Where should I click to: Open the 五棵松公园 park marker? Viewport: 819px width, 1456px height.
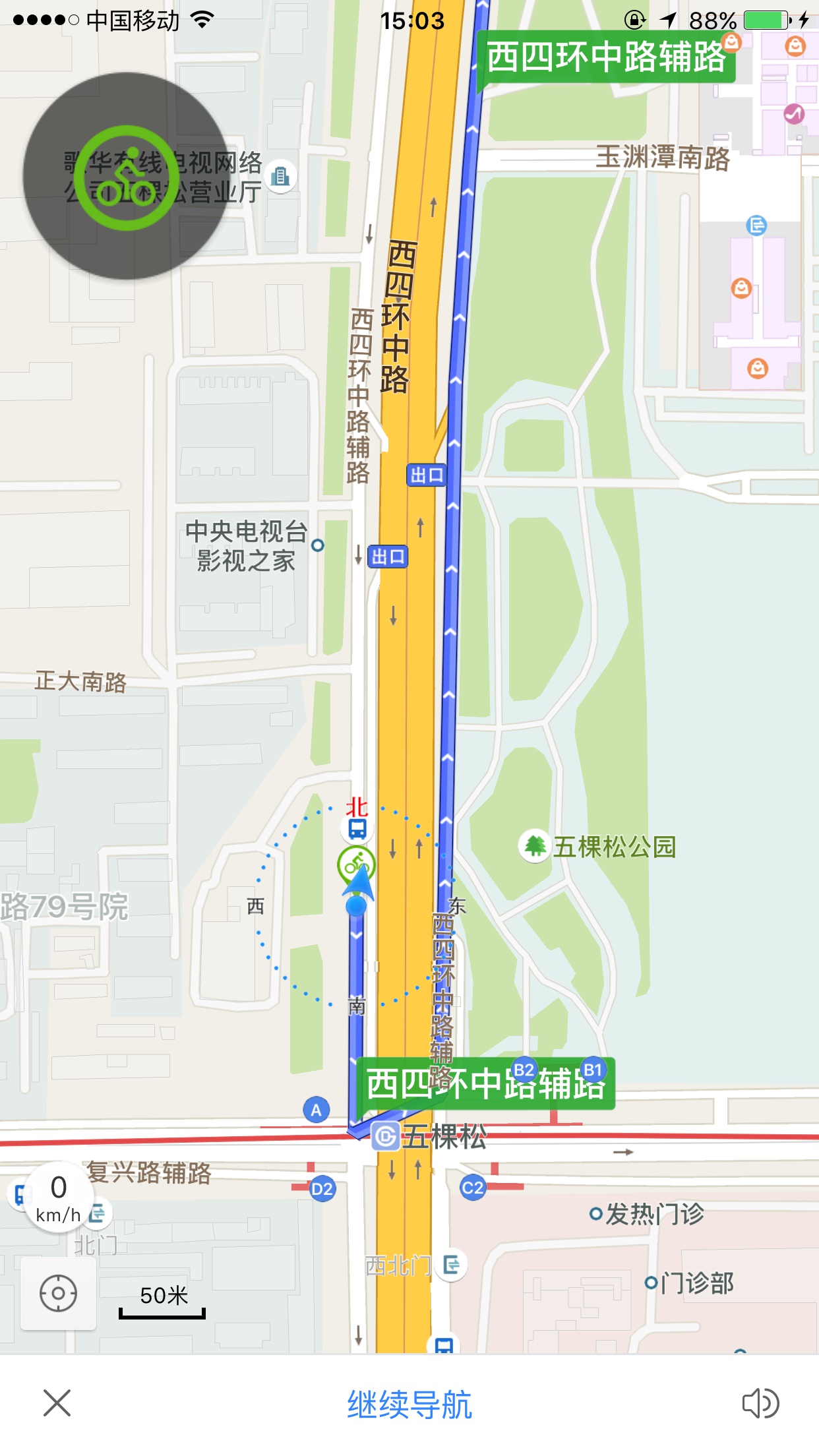point(535,846)
